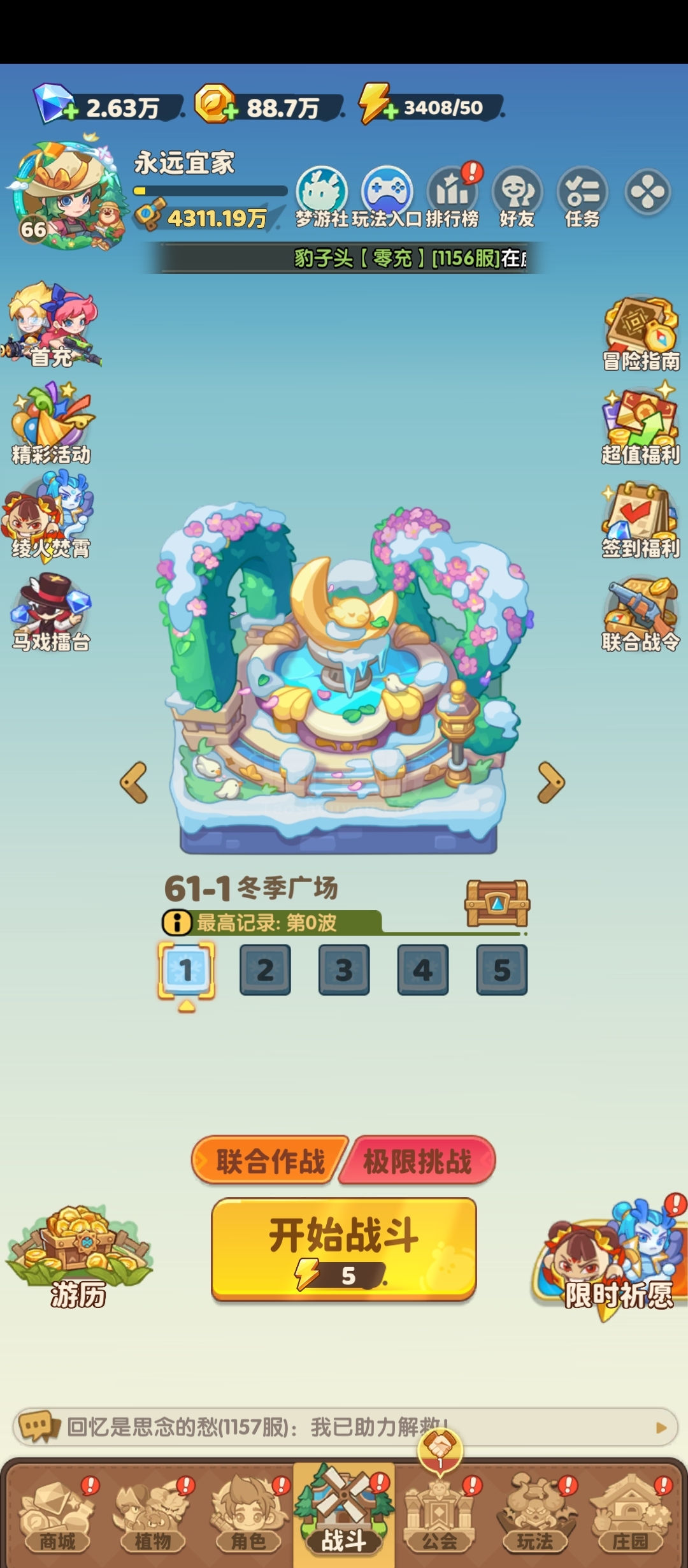This screenshot has width=688, height=1568.
Task: Switch to the 庄园 manor tab
Action: 630,1518
